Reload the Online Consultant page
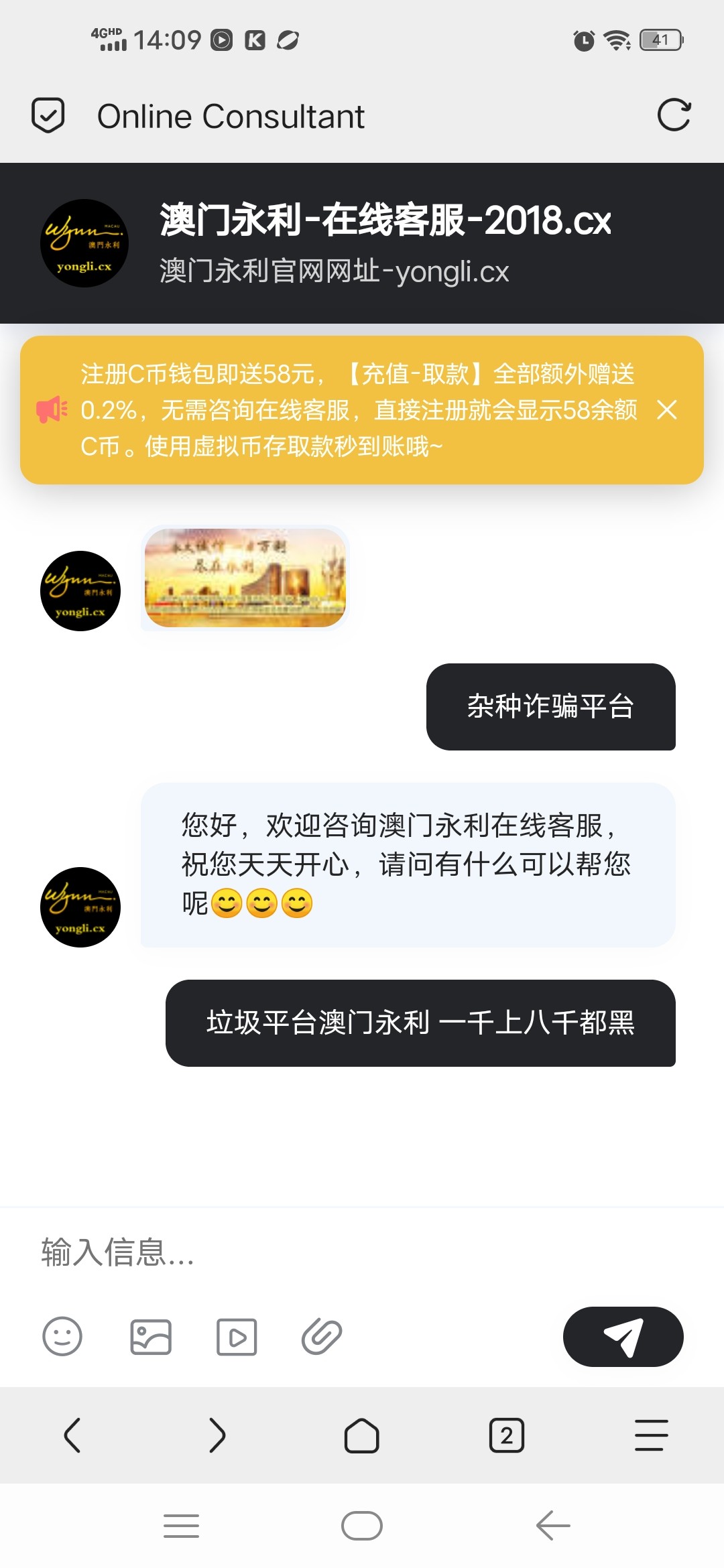The height and width of the screenshot is (1568, 724). coord(674,115)
